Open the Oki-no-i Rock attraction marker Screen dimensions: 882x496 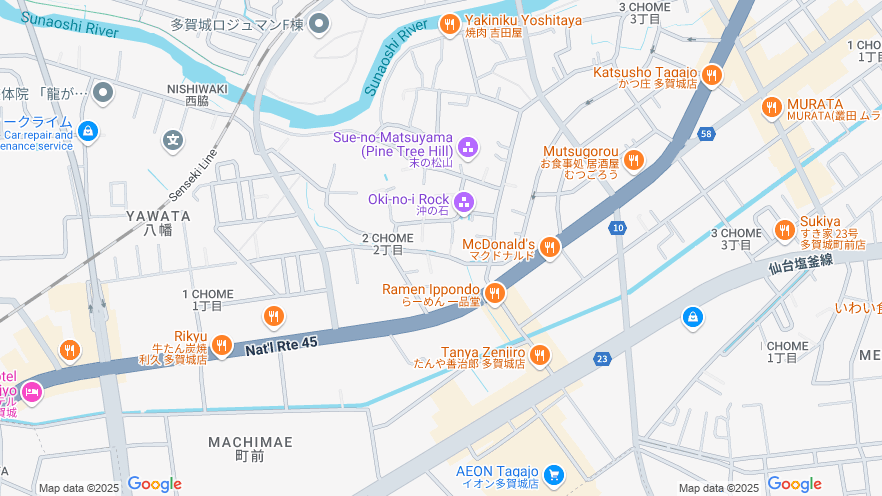pyautogui.click(x=464, y=204)
